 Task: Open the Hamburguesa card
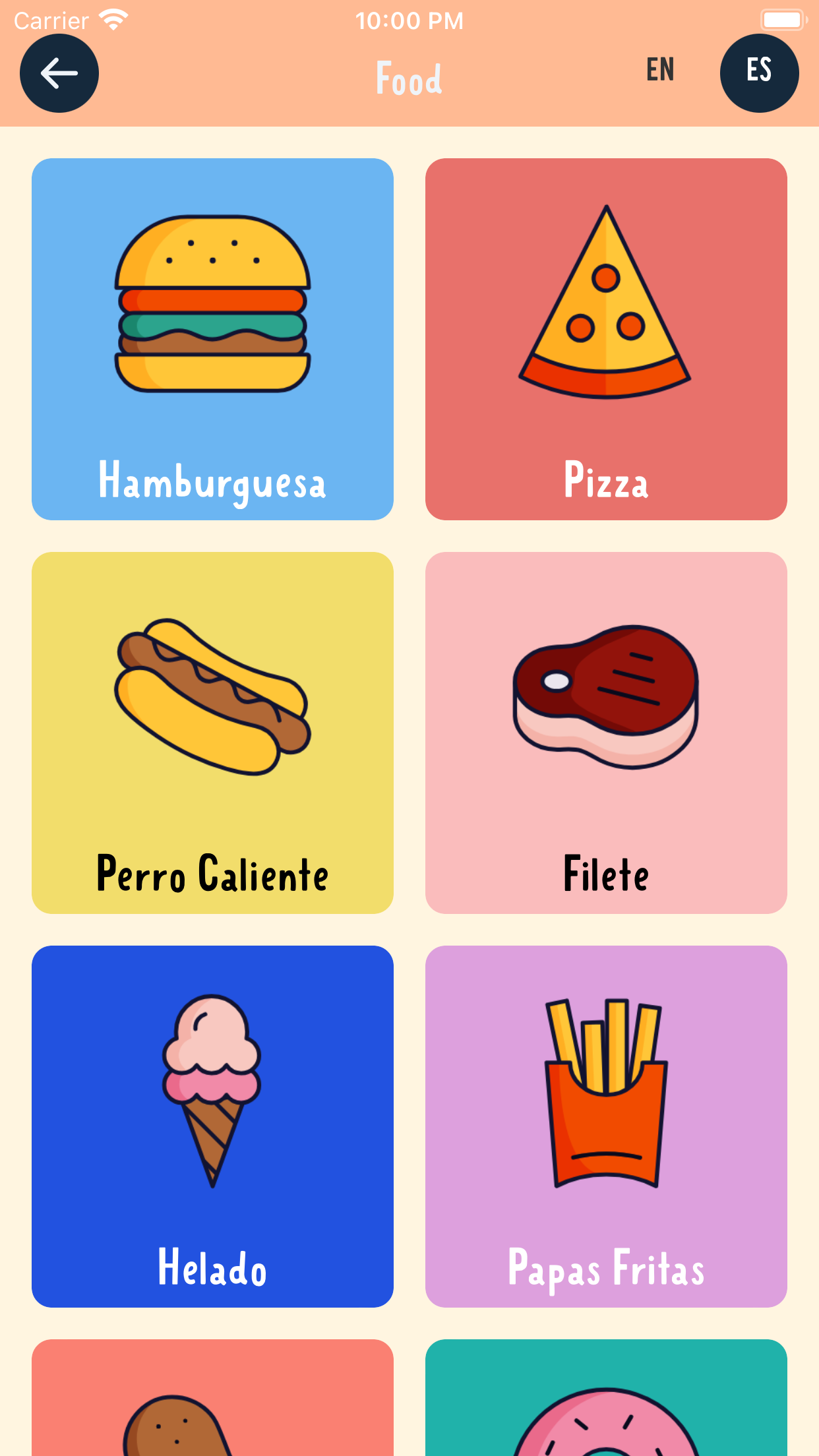(212, 339)
